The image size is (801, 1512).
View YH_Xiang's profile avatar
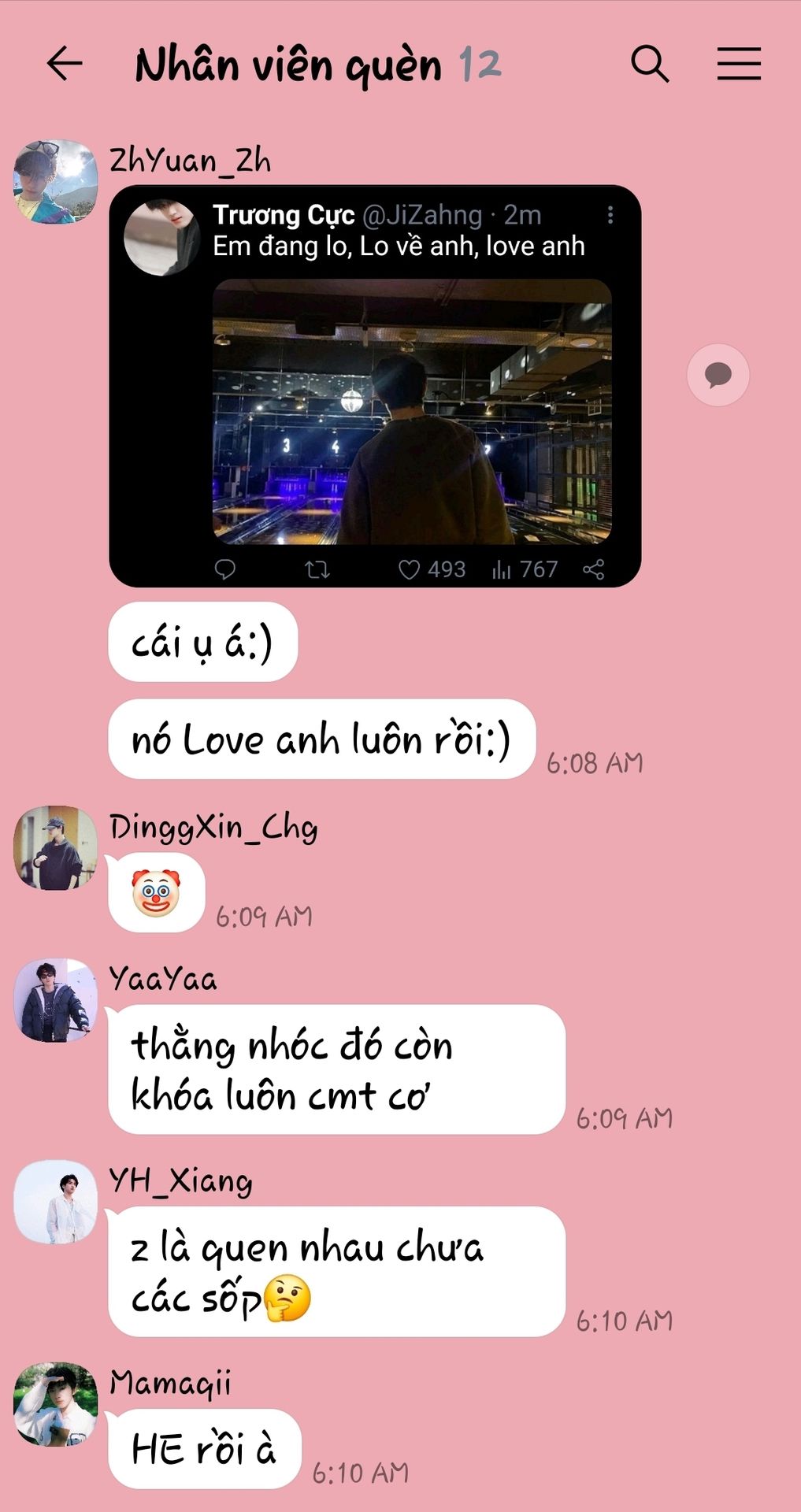[x=56, y=1202]
